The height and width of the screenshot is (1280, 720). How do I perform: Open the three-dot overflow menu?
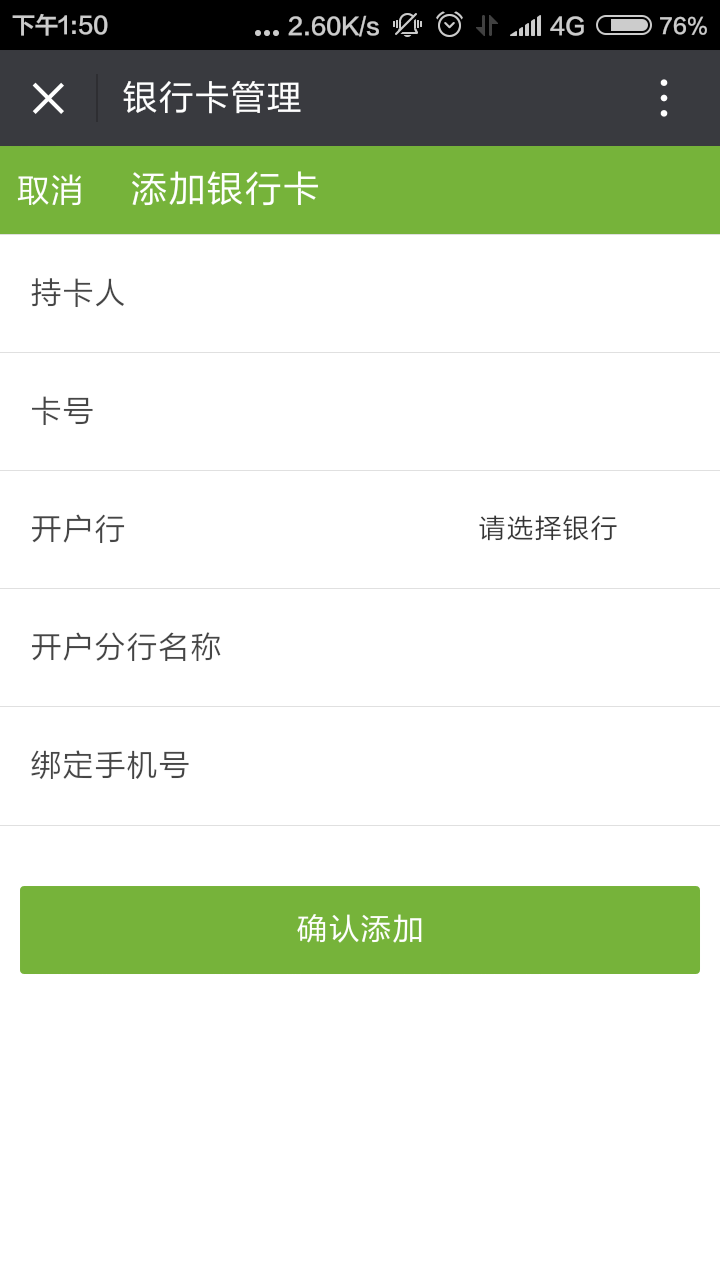pyautogui.click(x=663, y=98)
